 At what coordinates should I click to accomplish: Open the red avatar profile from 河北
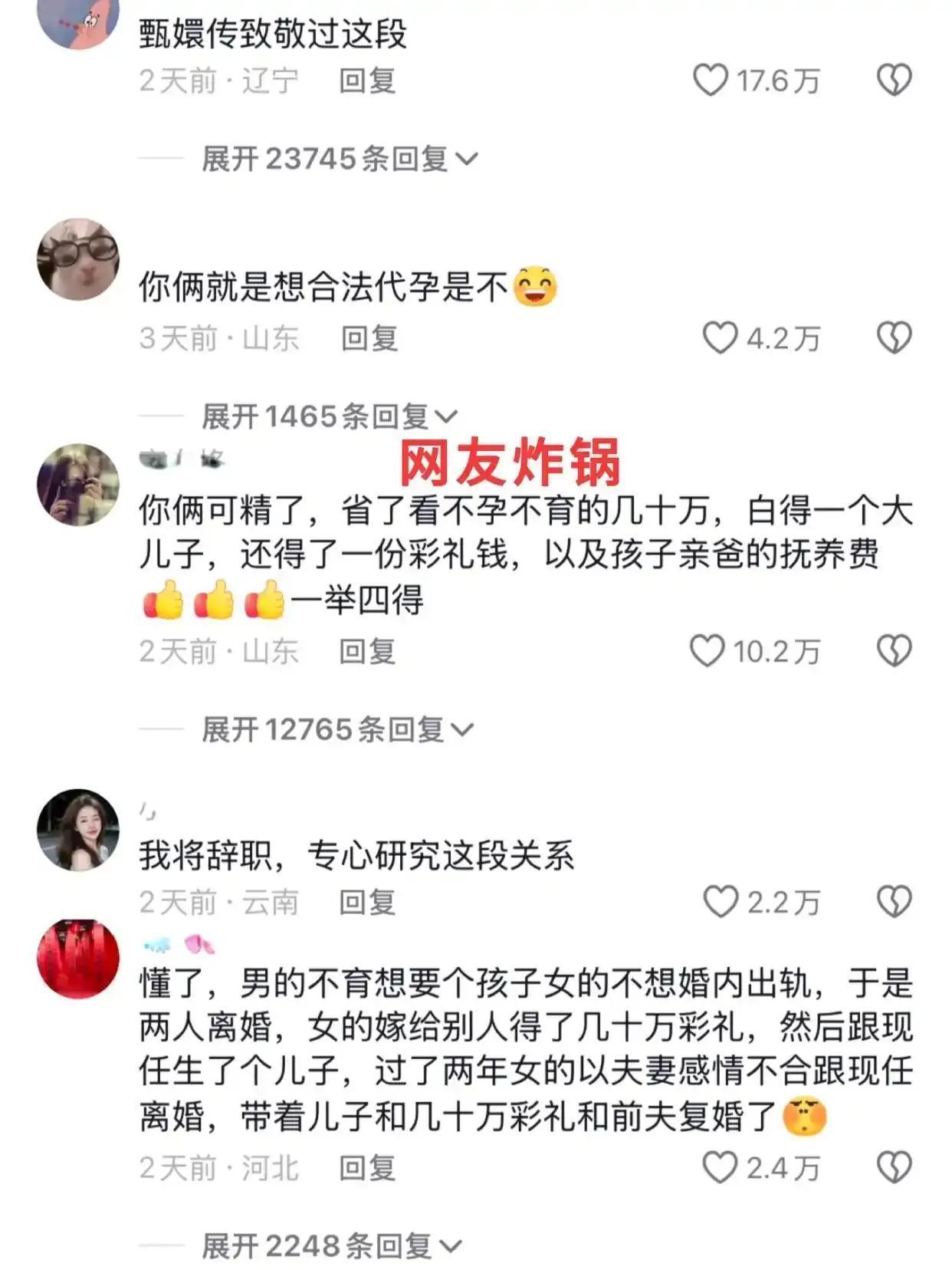pyautogui.click(x=78, y=959)
